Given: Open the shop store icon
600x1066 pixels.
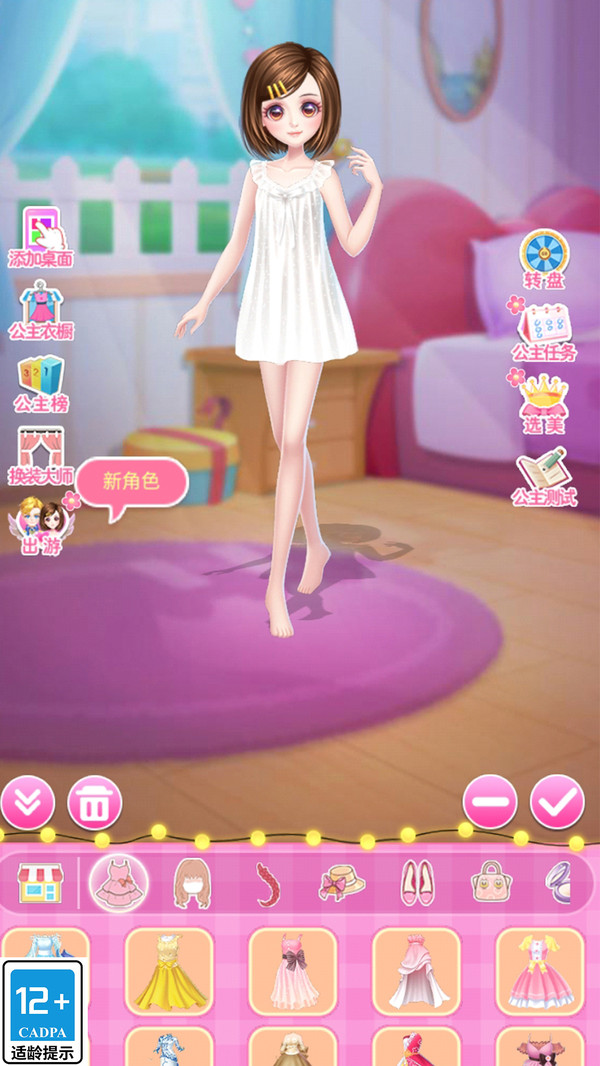Looking at the screenshot, I should coord(40,883).
